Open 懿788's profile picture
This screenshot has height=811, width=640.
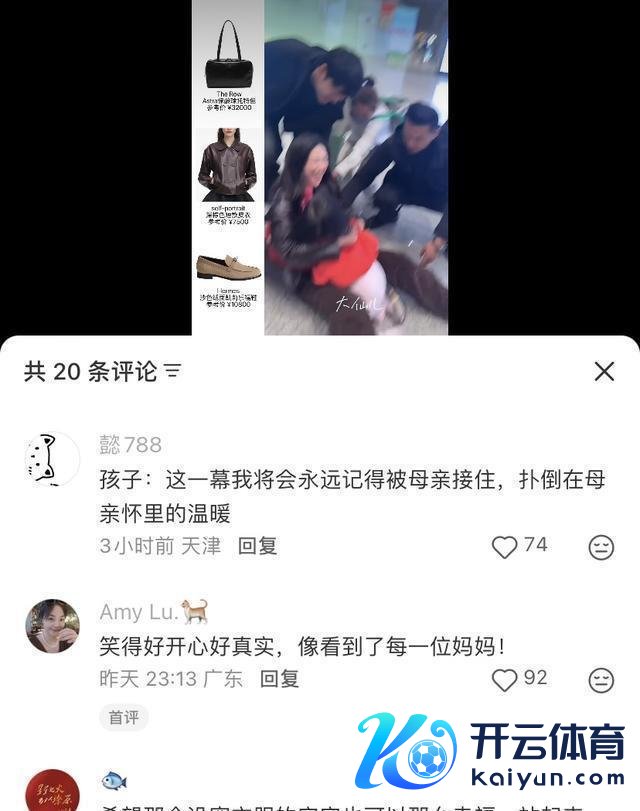coord(52,460)
